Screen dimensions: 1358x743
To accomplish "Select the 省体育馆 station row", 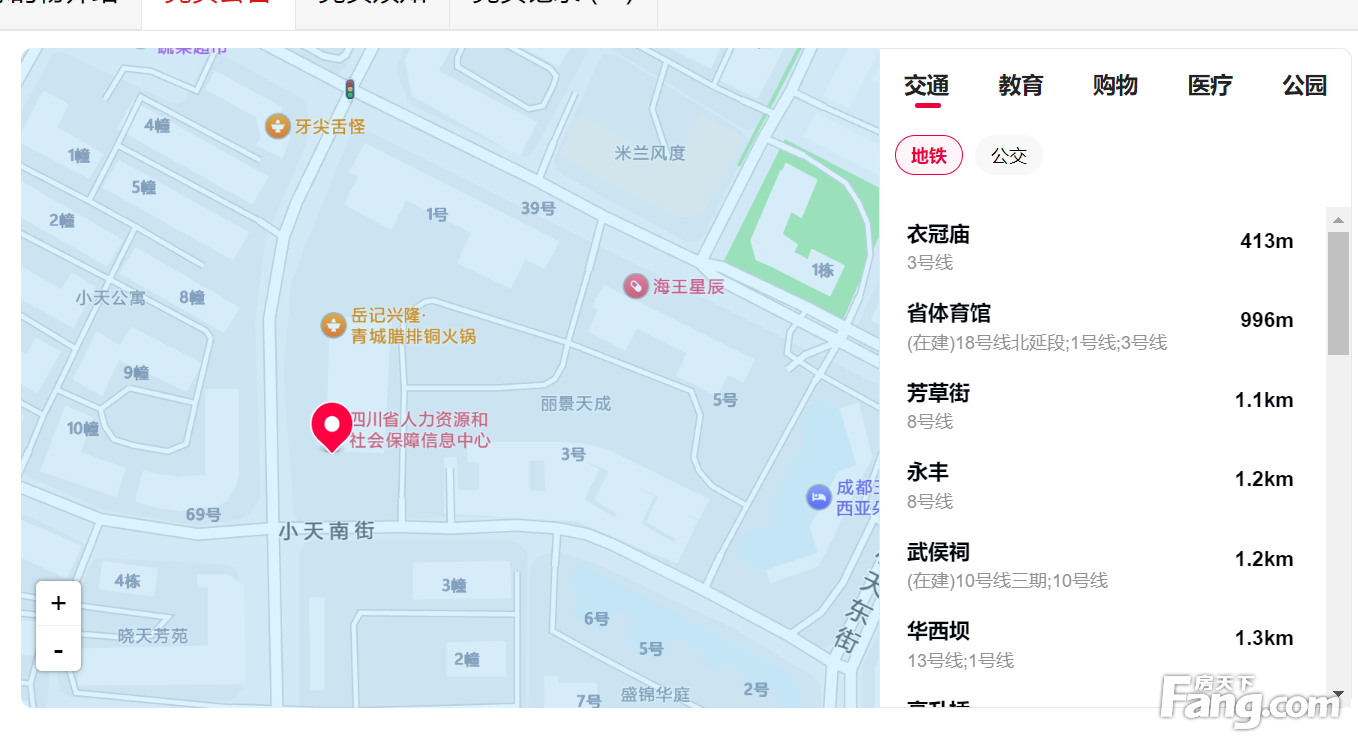I will 1100,326.
